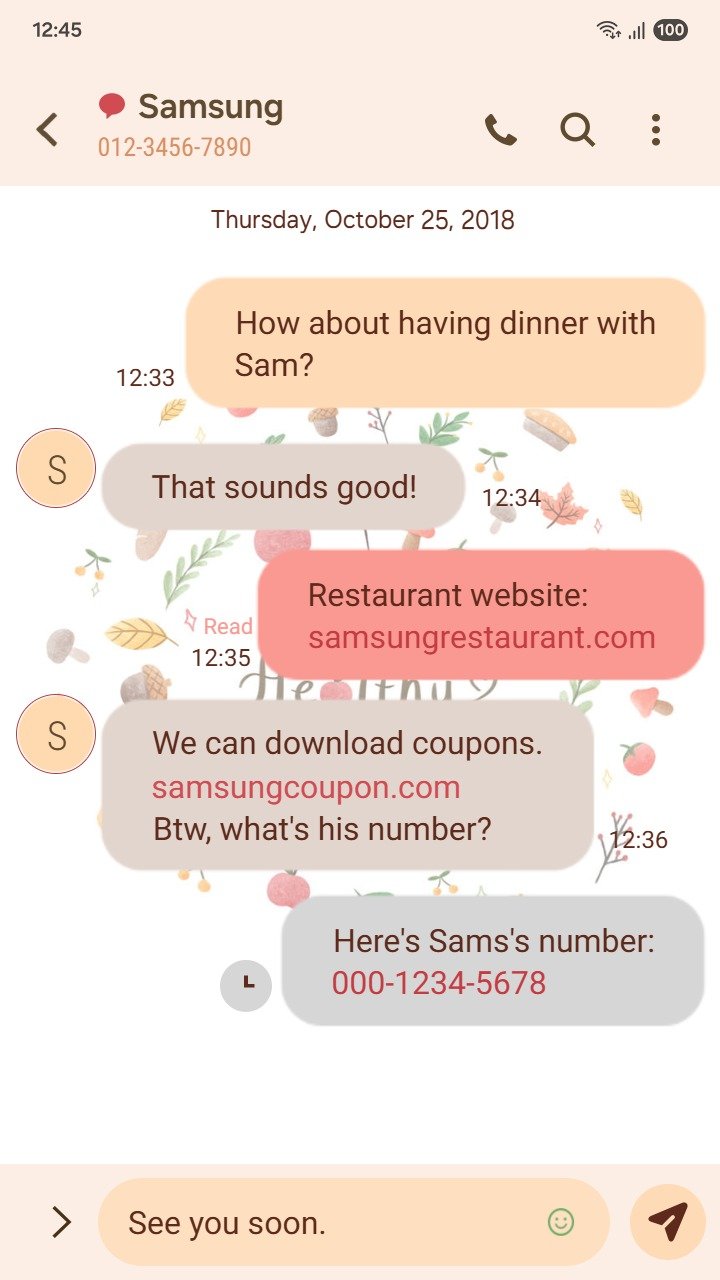Open the emoji picker
This screenshot has height=1280, width=720.
[561, 1222]
